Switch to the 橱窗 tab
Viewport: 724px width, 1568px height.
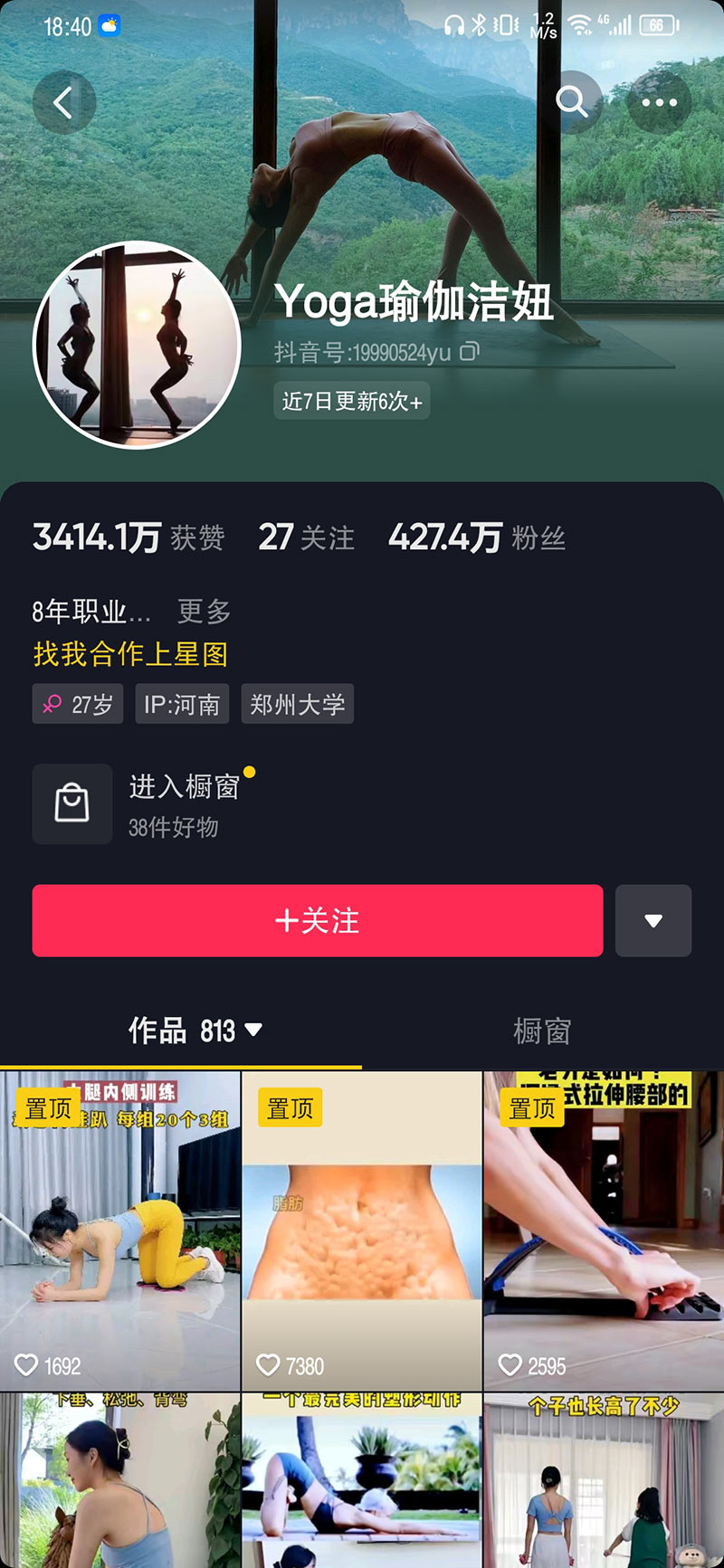542,1031
